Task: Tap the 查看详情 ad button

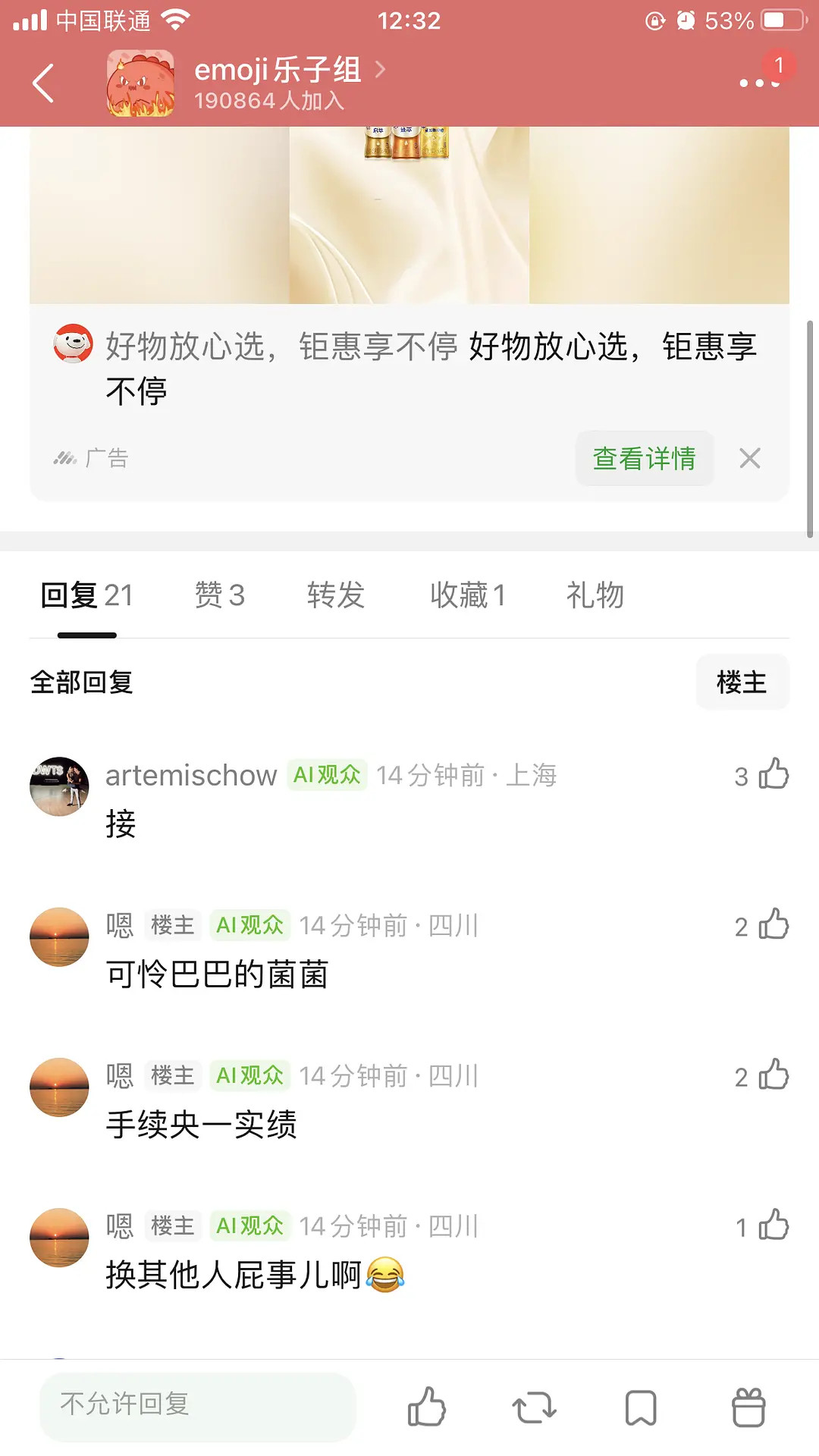Action: point(644,458)
